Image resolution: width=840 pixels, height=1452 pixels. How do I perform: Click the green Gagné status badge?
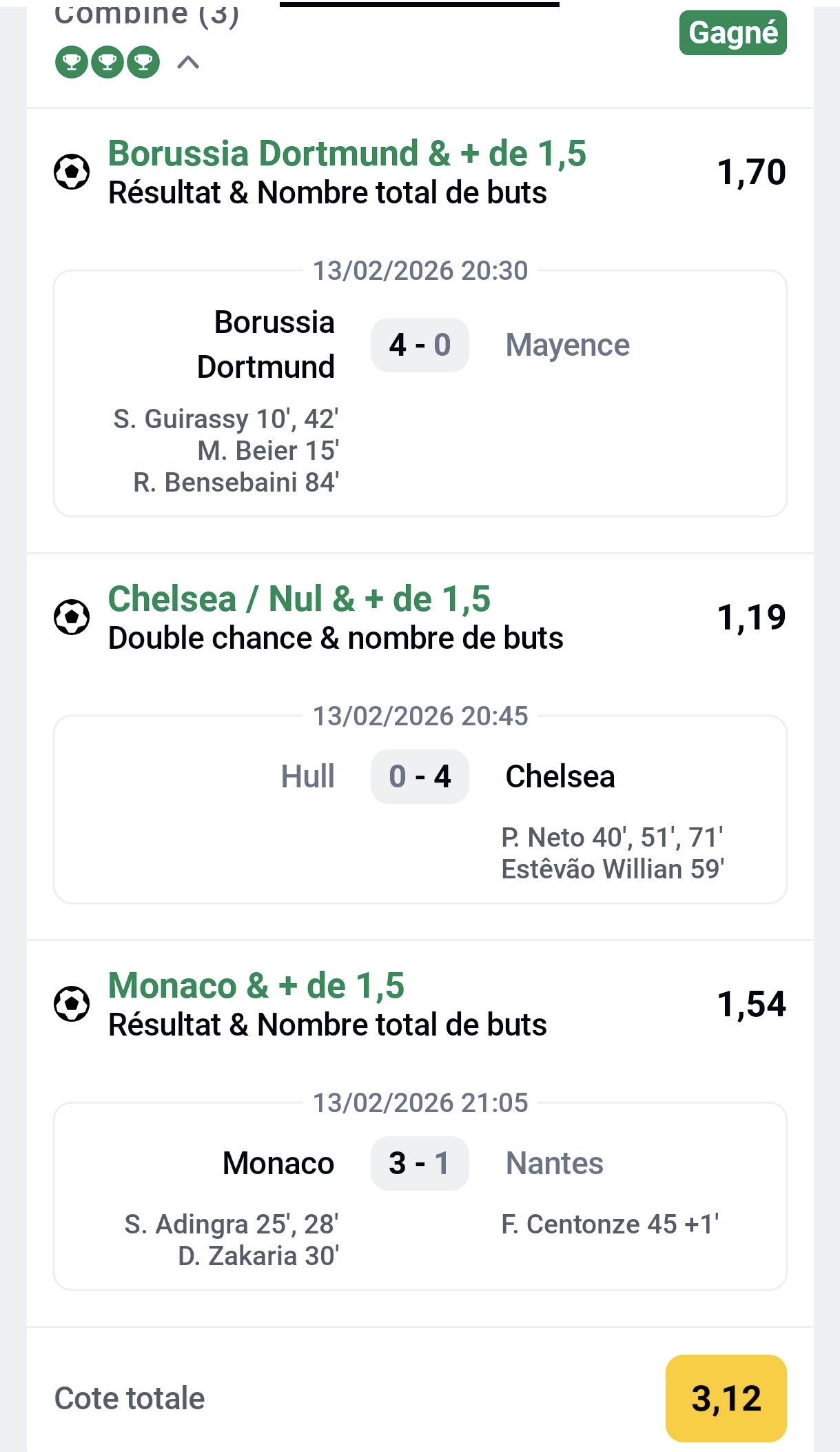(733, 33)
